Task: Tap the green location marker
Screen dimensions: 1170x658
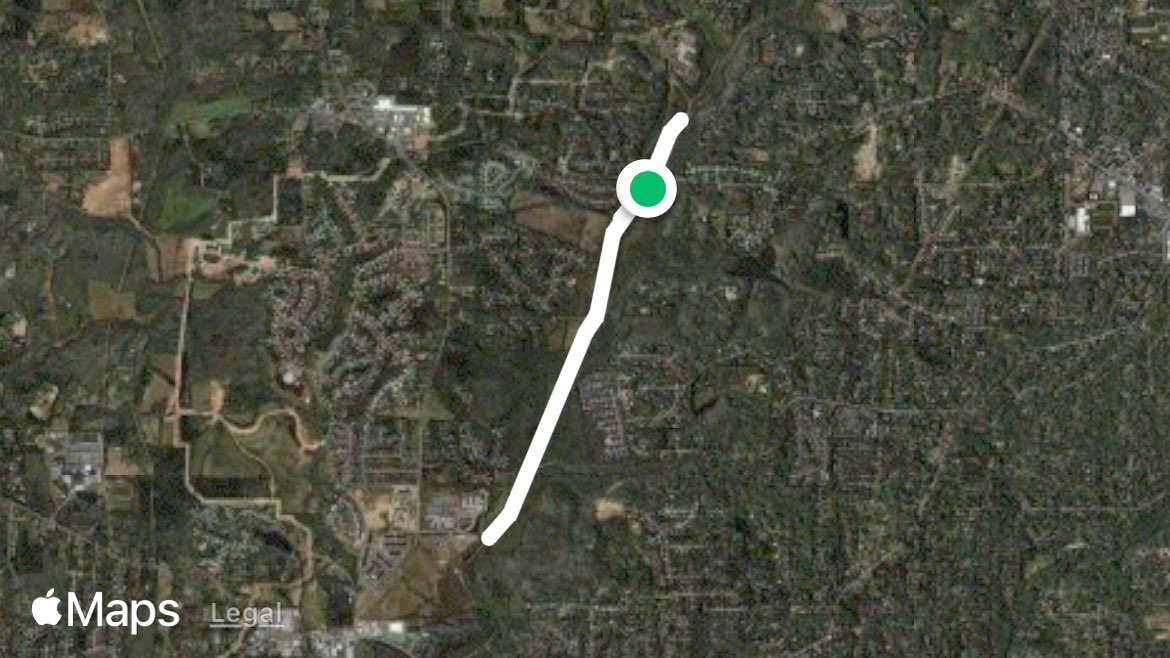Action: [x=647, y=189]
